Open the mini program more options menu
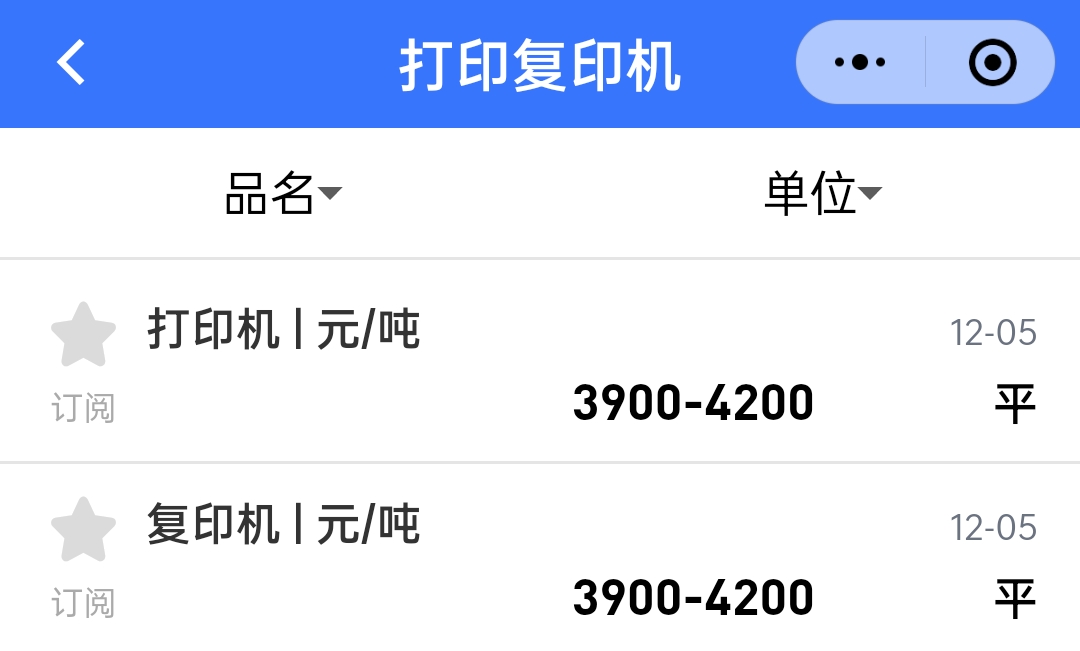The image size is (1080, 651). pos(860,62)
